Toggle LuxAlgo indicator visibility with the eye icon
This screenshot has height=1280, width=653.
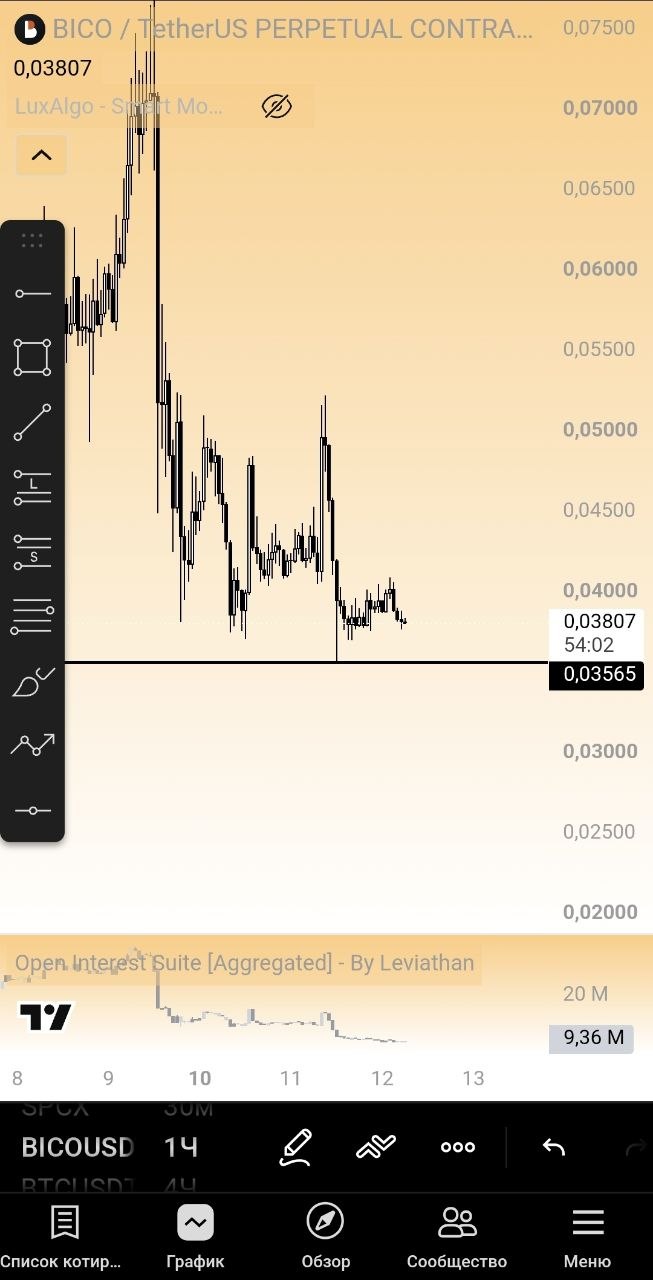point(276,106)
